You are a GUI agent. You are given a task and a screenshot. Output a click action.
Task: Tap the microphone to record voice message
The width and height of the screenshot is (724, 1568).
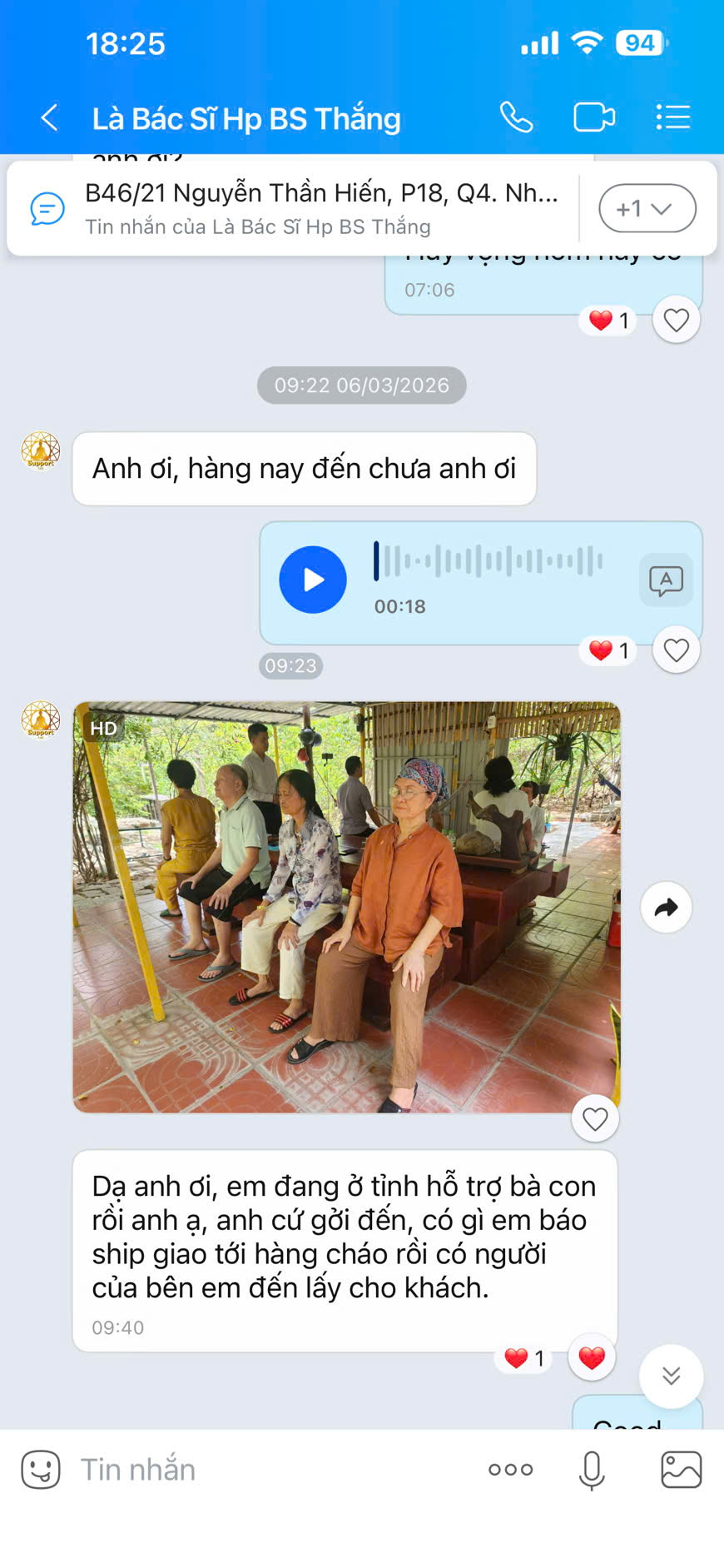[x=591, y=1469]
